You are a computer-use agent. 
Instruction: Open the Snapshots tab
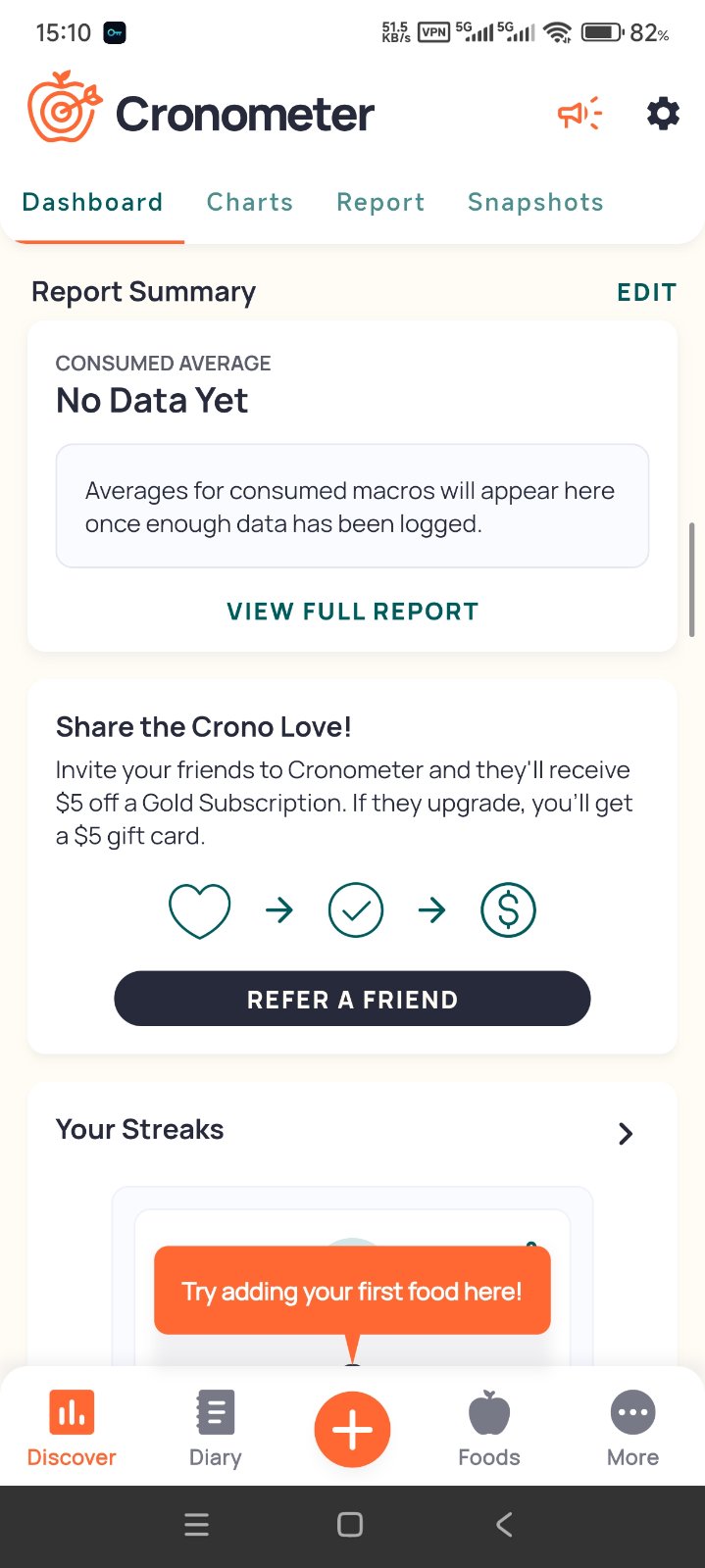tap(535, 202)
